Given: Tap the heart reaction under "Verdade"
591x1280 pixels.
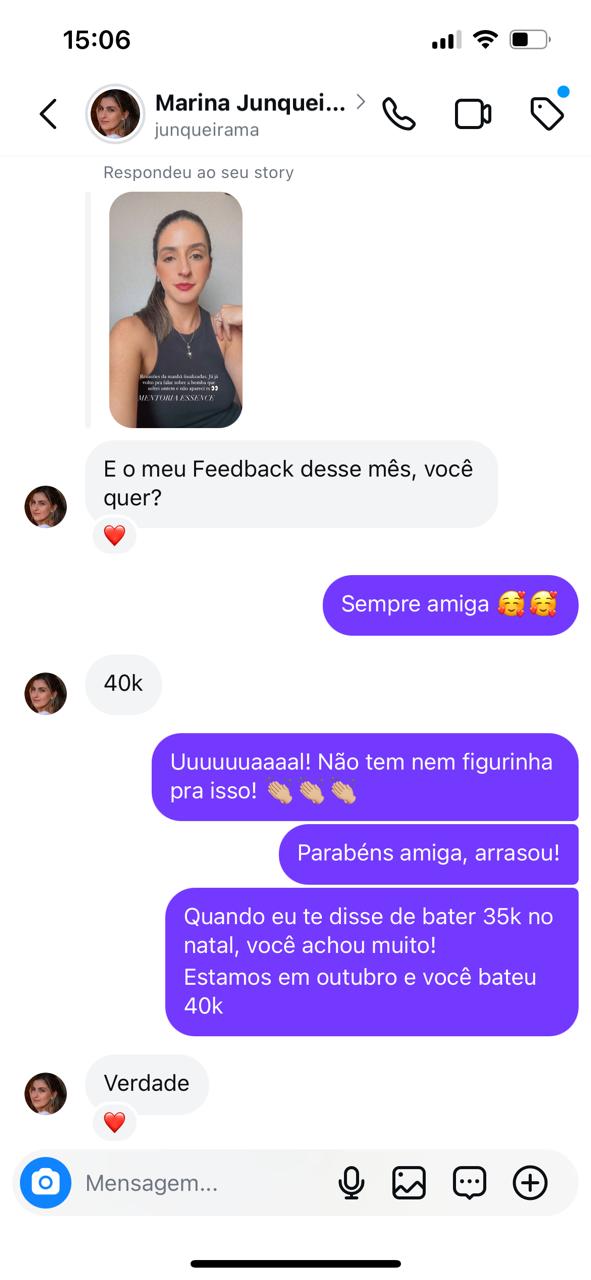Looking at the screenshot, I should (x=115, y=1122).
